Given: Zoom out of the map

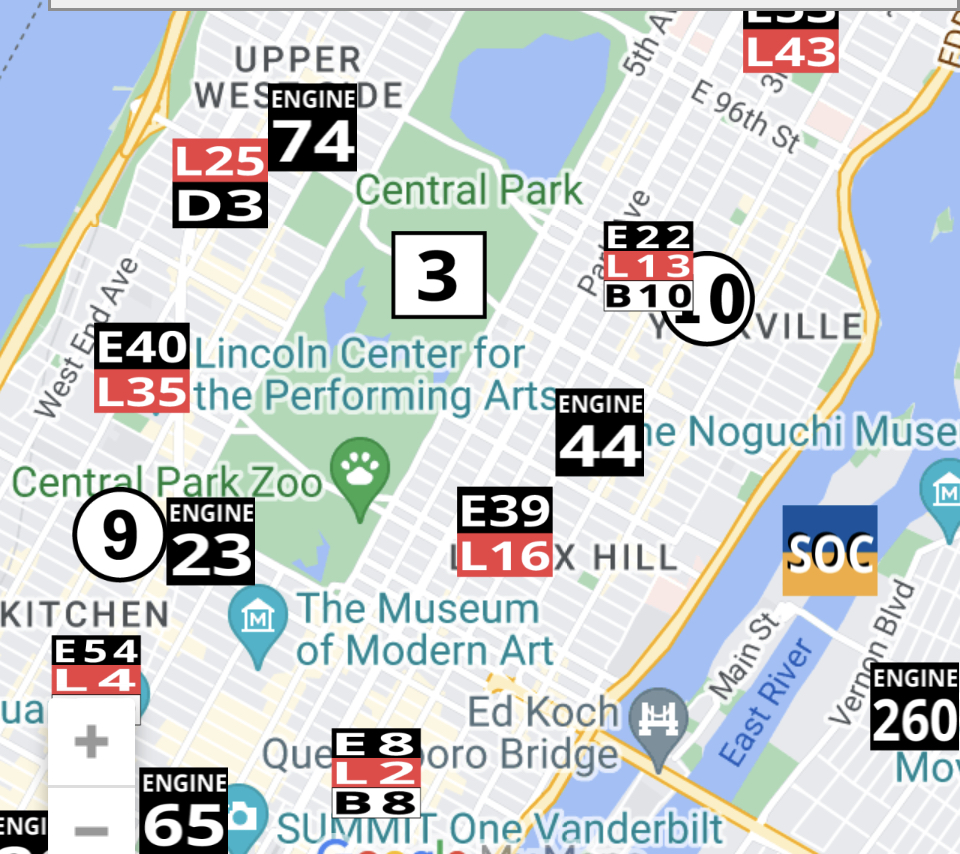Looking at the screenshot, I should 91,829.
